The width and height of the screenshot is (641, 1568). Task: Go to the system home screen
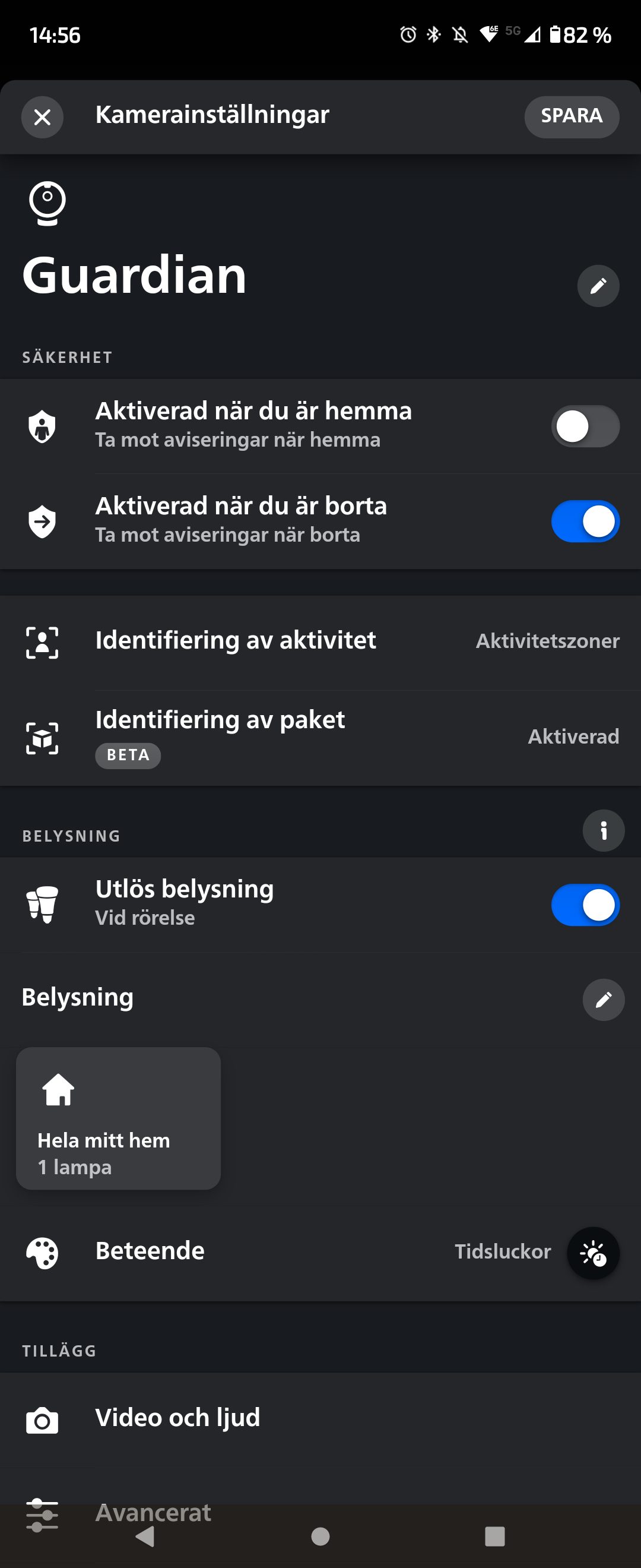[x=320, y=1537]
